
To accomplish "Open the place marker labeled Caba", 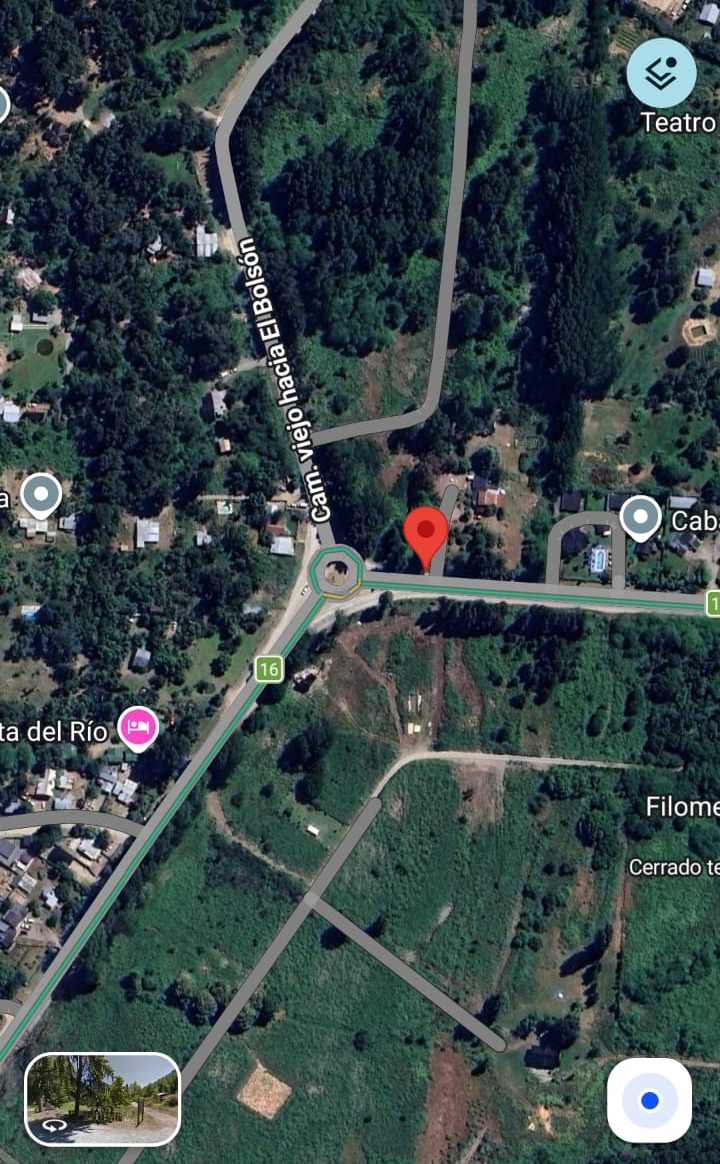I will (x=640, y=518).
